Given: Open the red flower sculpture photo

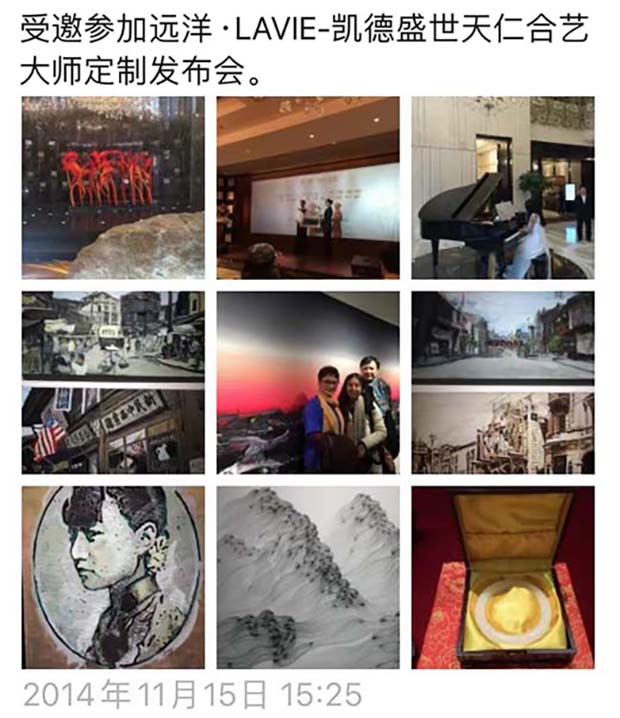Looking at the screenshot, I should tap(113, 187).
